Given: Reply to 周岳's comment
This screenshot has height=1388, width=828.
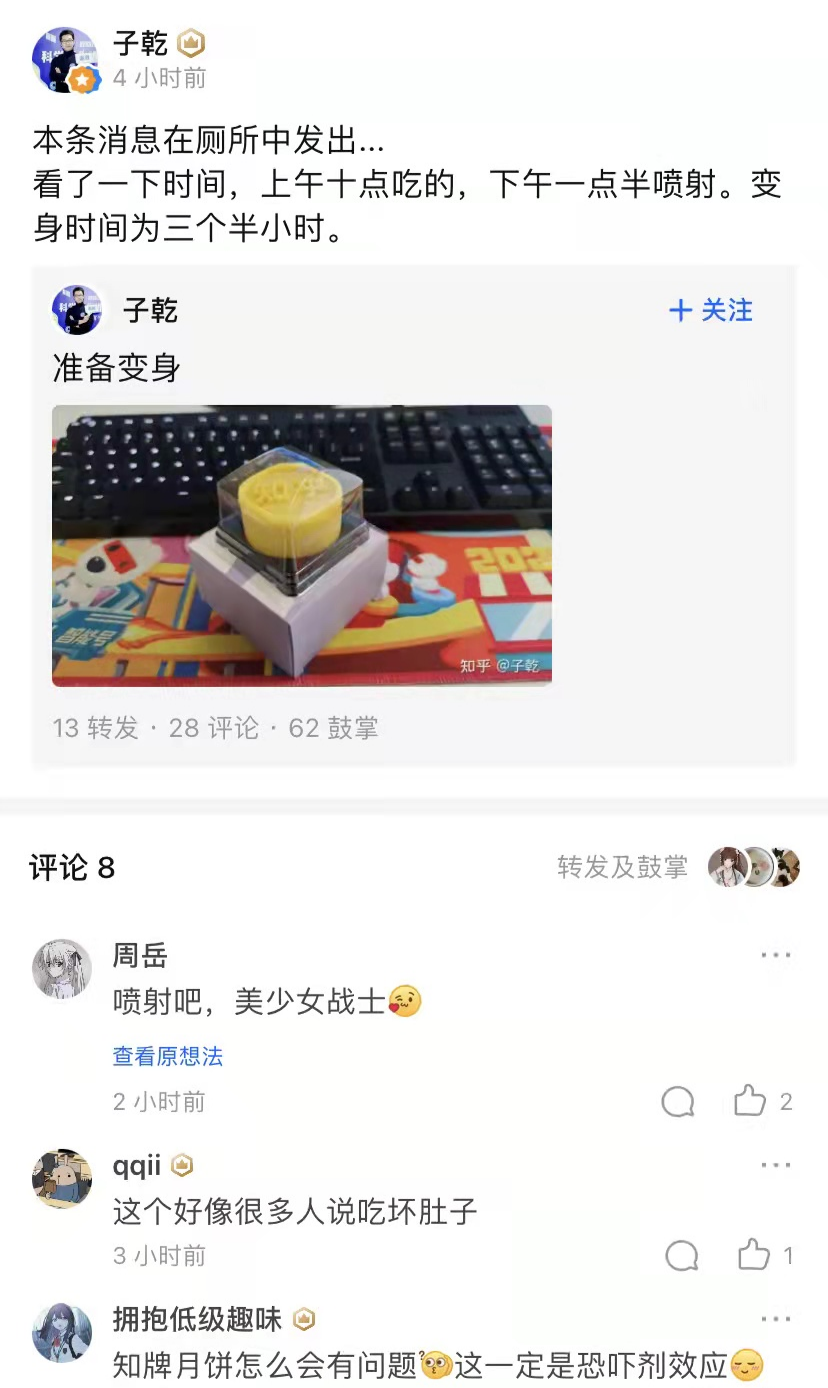Looking at the screenshot, I should click(x=678, y=1102).
